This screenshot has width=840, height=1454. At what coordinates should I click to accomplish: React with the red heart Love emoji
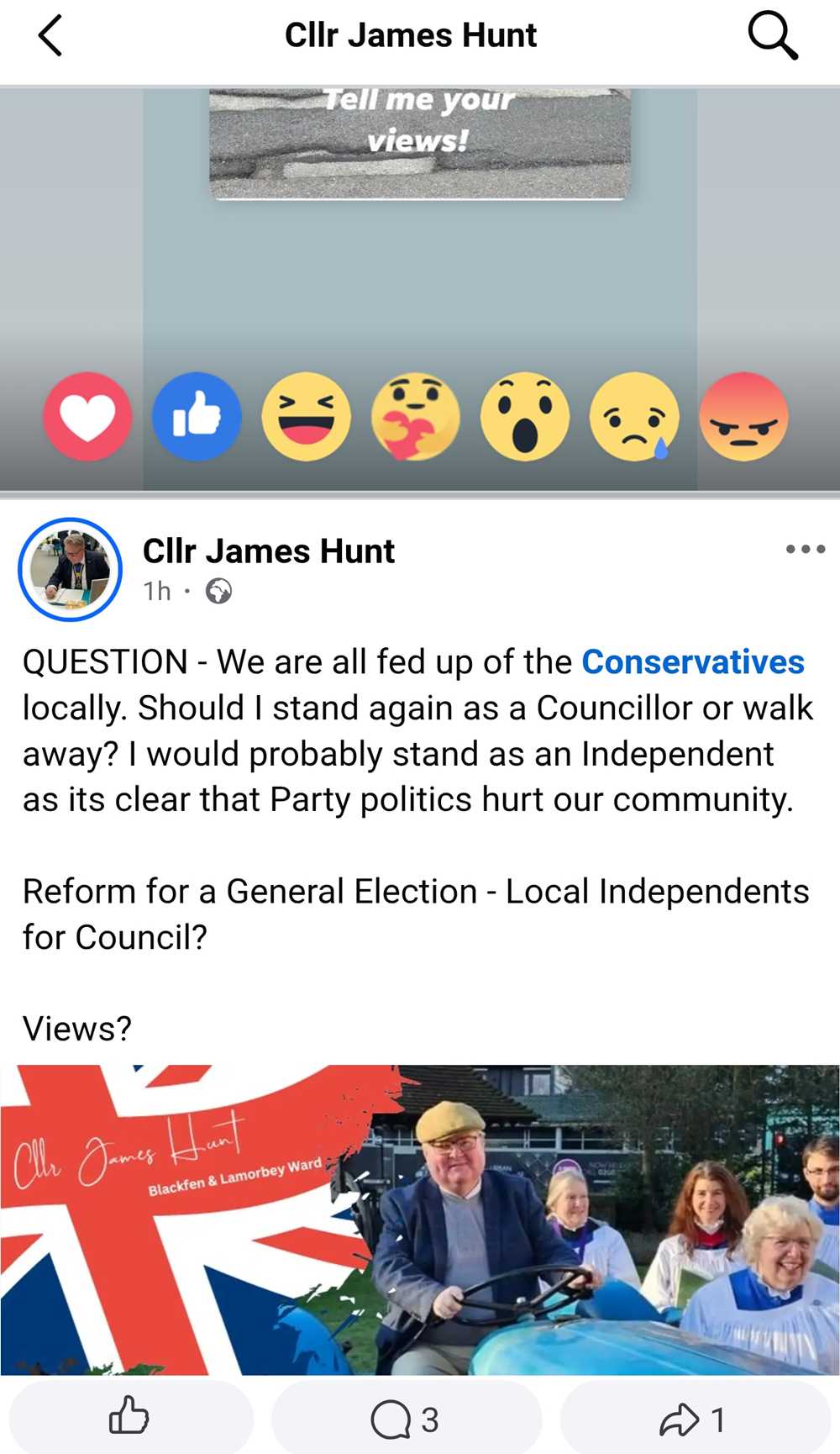pyautogui.click(x=87, y=417)
